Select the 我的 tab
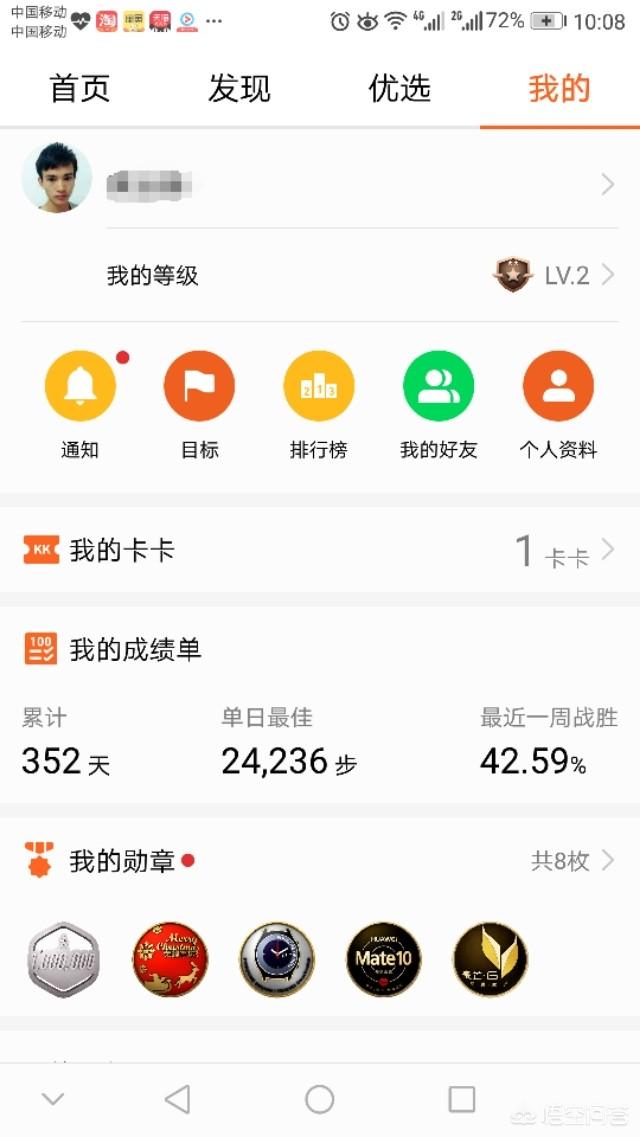The image size is (640, 1137). pyautogui.click(x=559, y=89)
